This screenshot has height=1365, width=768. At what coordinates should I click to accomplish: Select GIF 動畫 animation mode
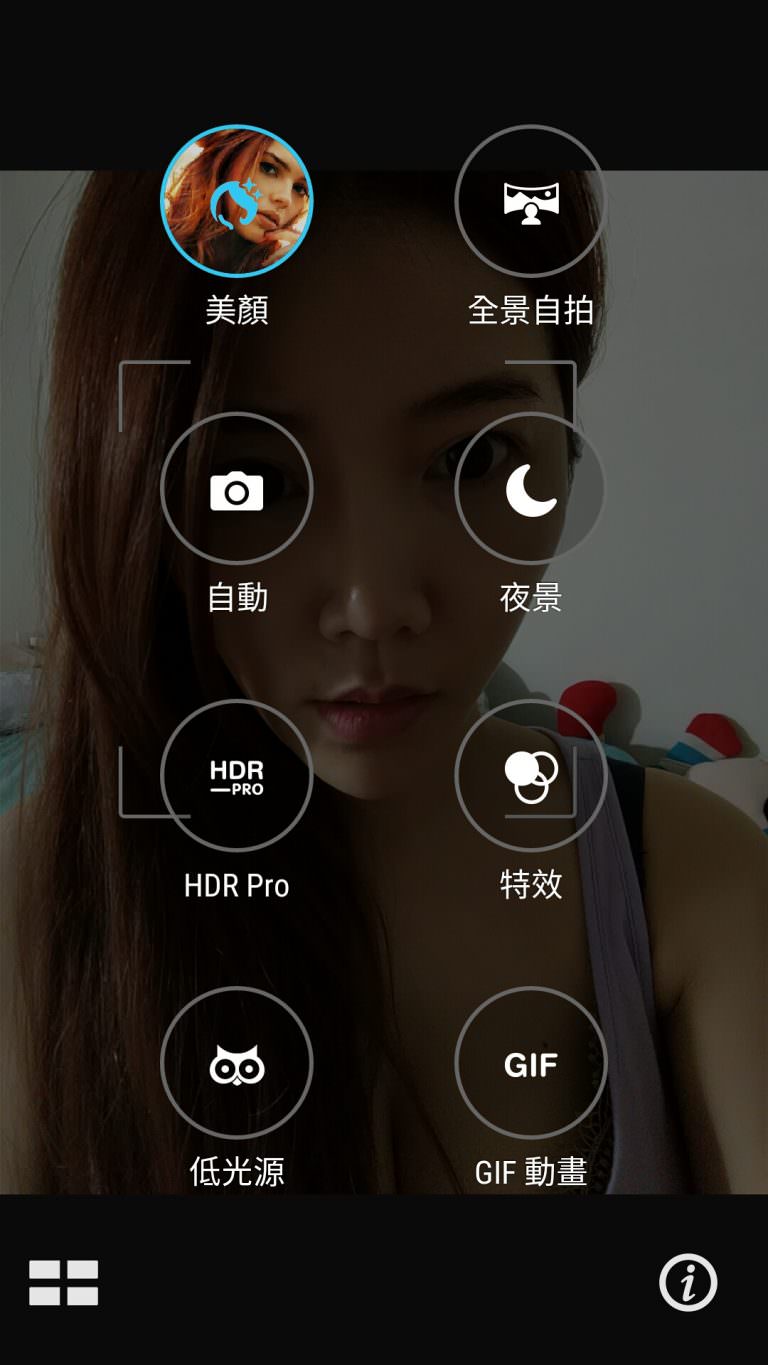point(531,1063)
